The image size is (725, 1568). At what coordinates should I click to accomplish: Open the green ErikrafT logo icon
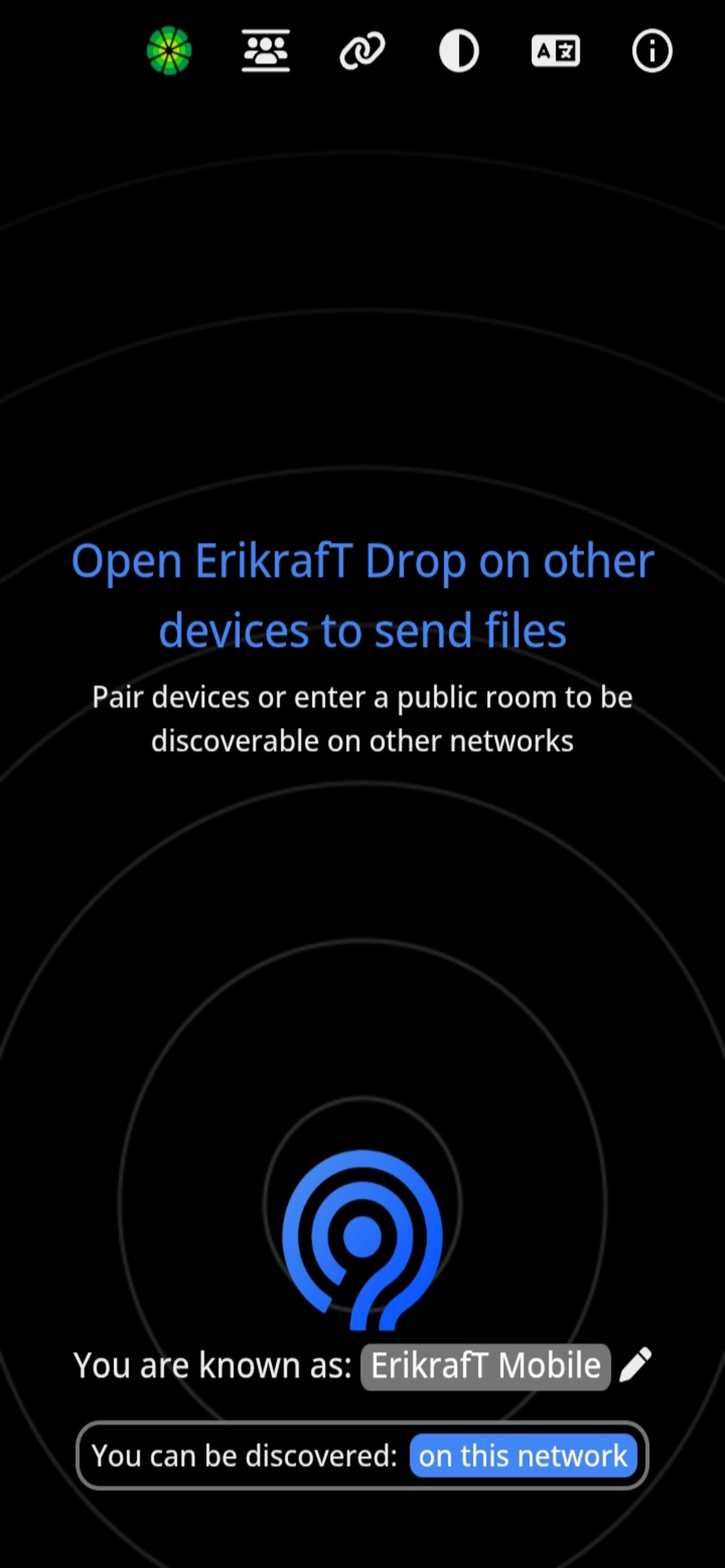(169, 51)
